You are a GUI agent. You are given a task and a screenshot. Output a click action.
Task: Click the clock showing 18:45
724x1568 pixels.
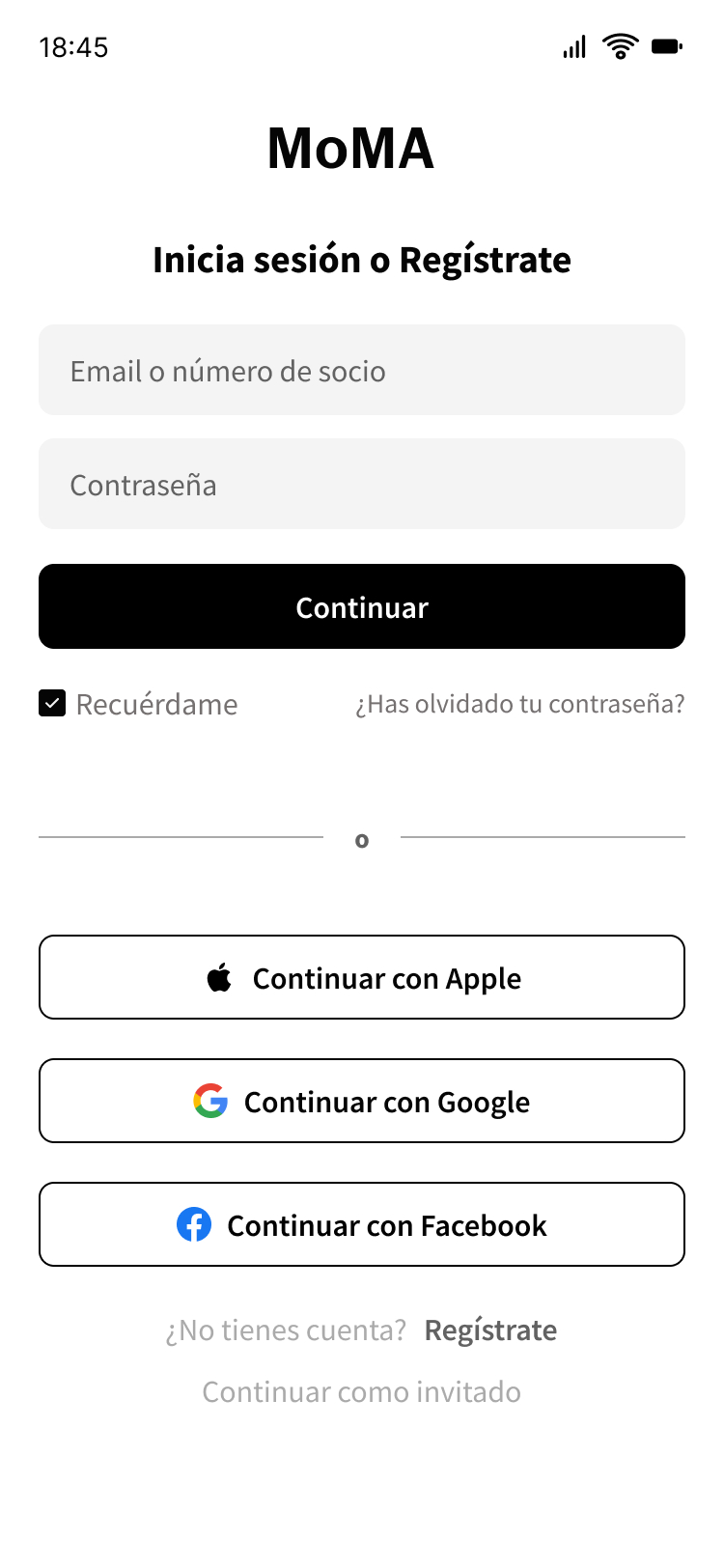pyautogui.click(x=72, y=46)
